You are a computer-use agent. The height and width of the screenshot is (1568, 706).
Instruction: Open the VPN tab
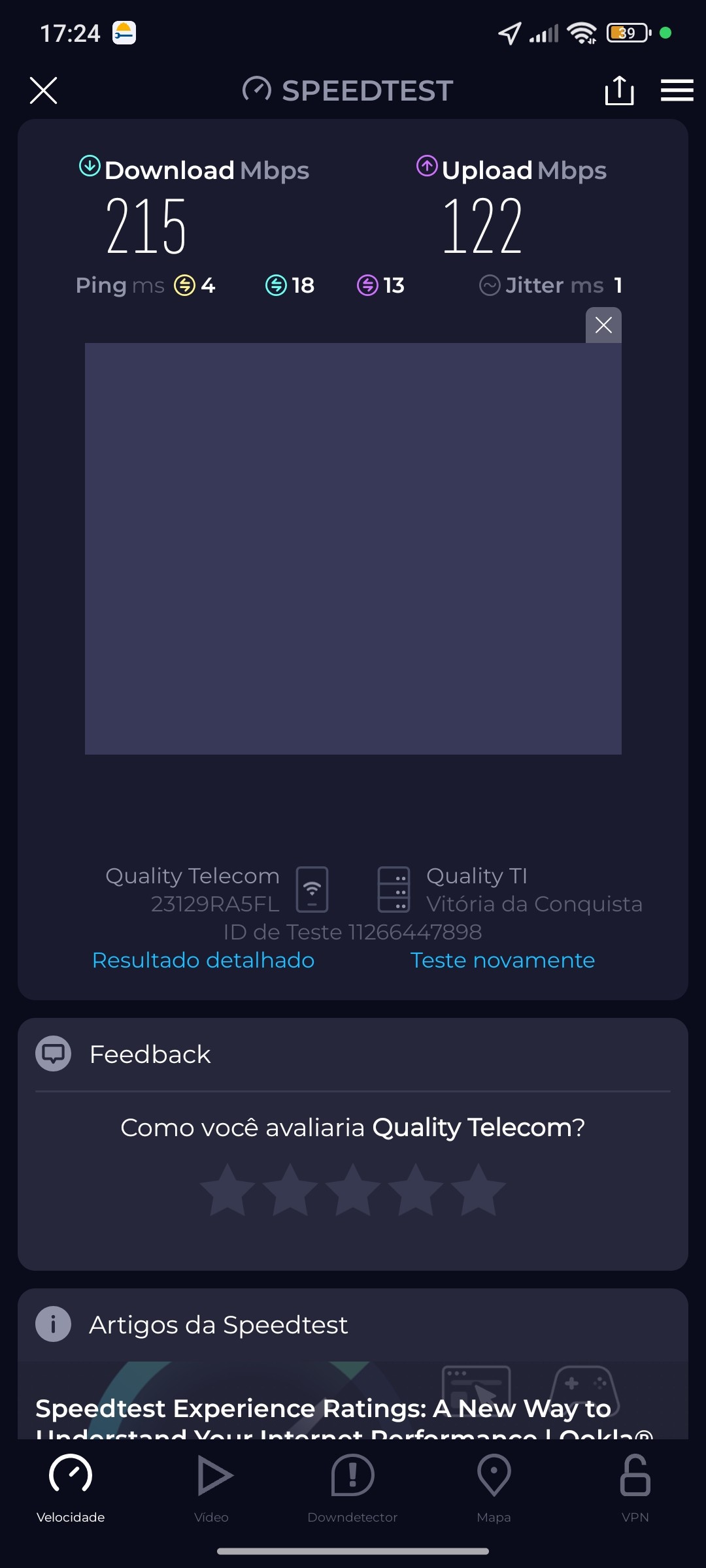click(x=635, y=1487)
